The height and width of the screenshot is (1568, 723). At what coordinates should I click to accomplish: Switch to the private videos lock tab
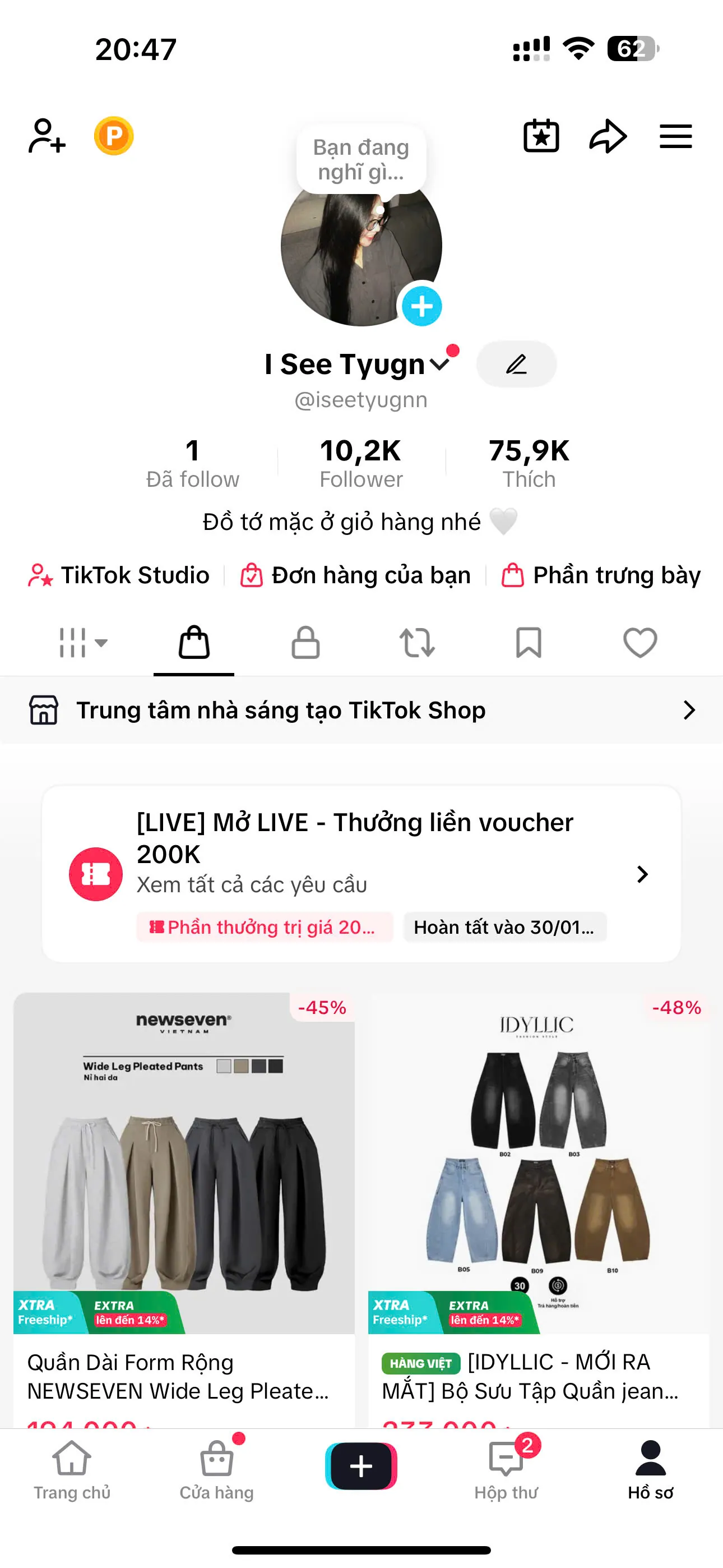tap(305, 643)
